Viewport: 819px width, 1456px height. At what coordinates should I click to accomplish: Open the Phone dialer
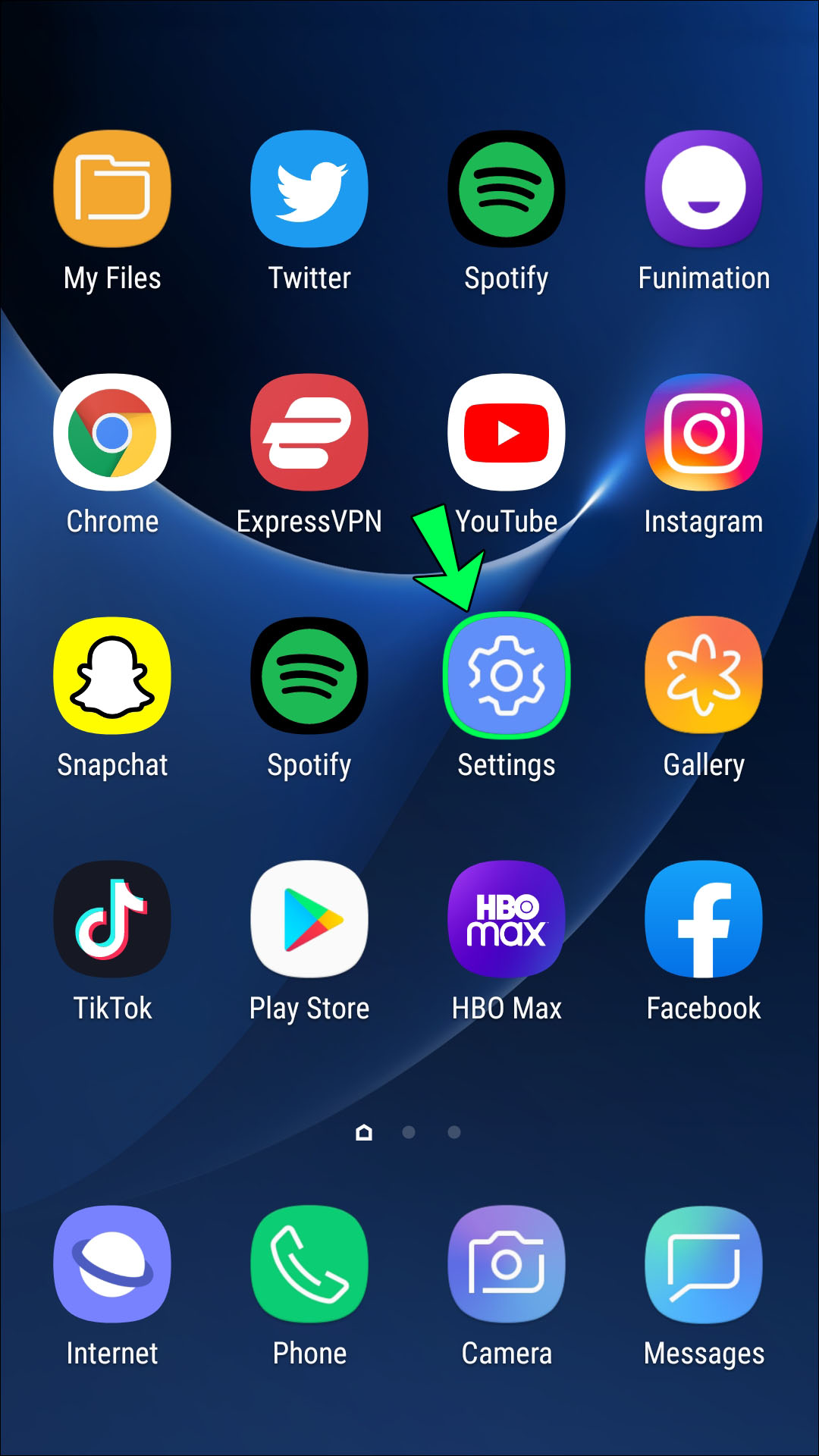(x=309, y=1264)
